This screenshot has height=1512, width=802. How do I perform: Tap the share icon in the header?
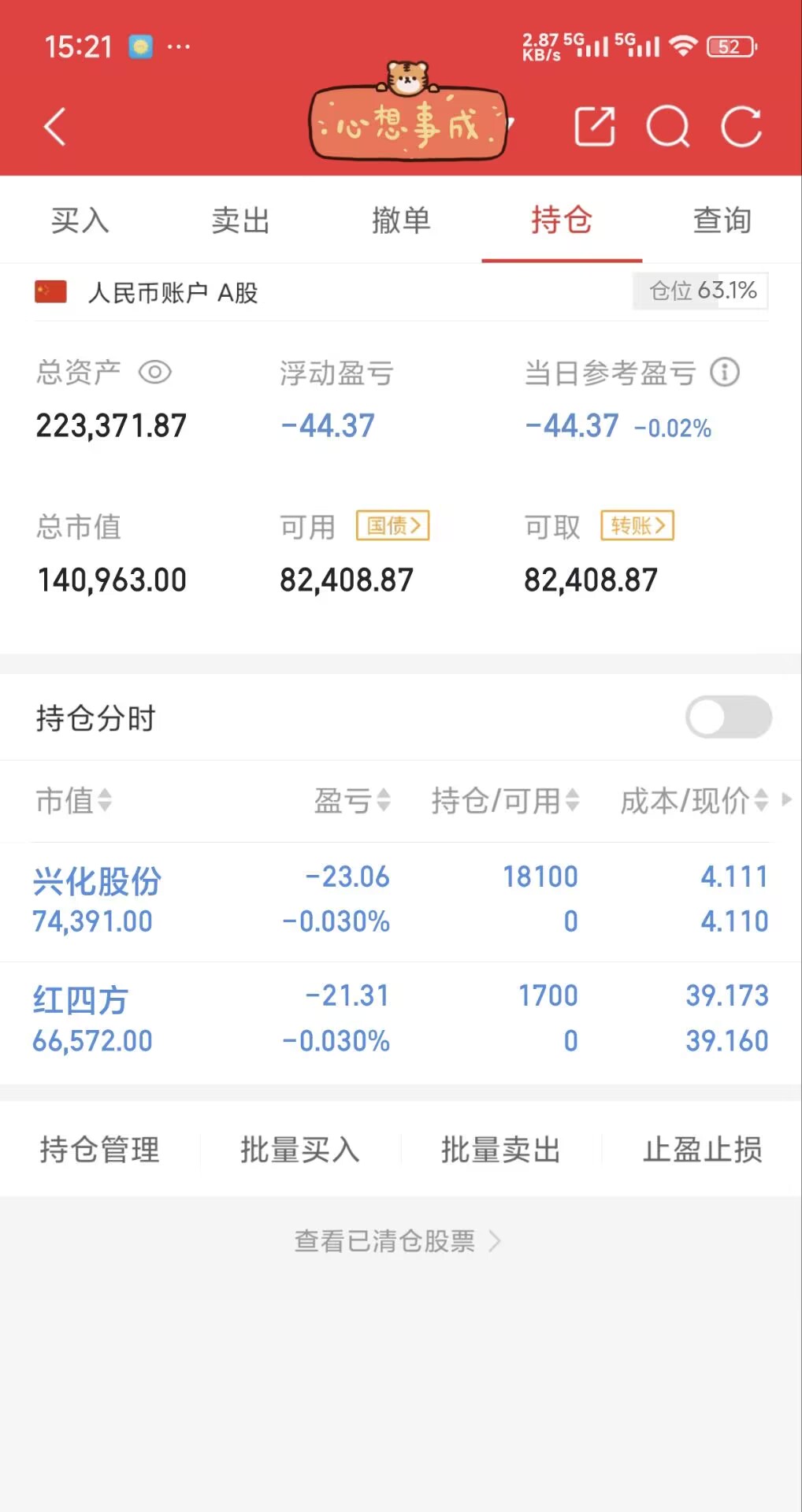click(x=595, y=127)
